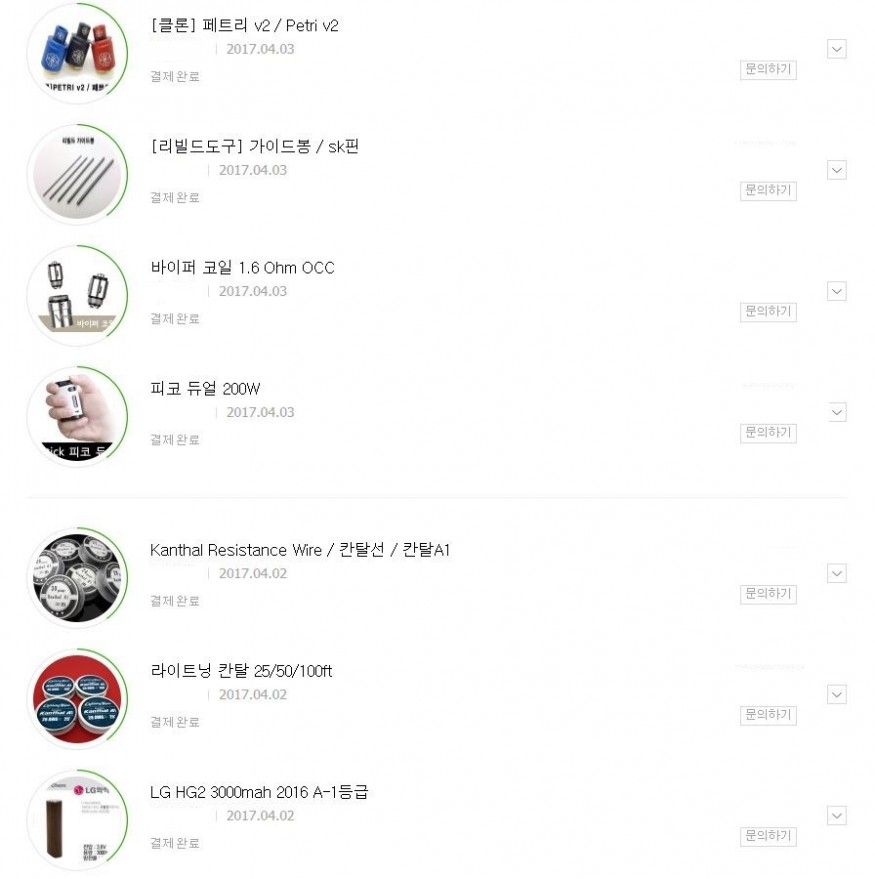Tap 문의하기 for Kanthal Resistance Wire
This screenshot has height=879, width=875.
pos(768,593)
